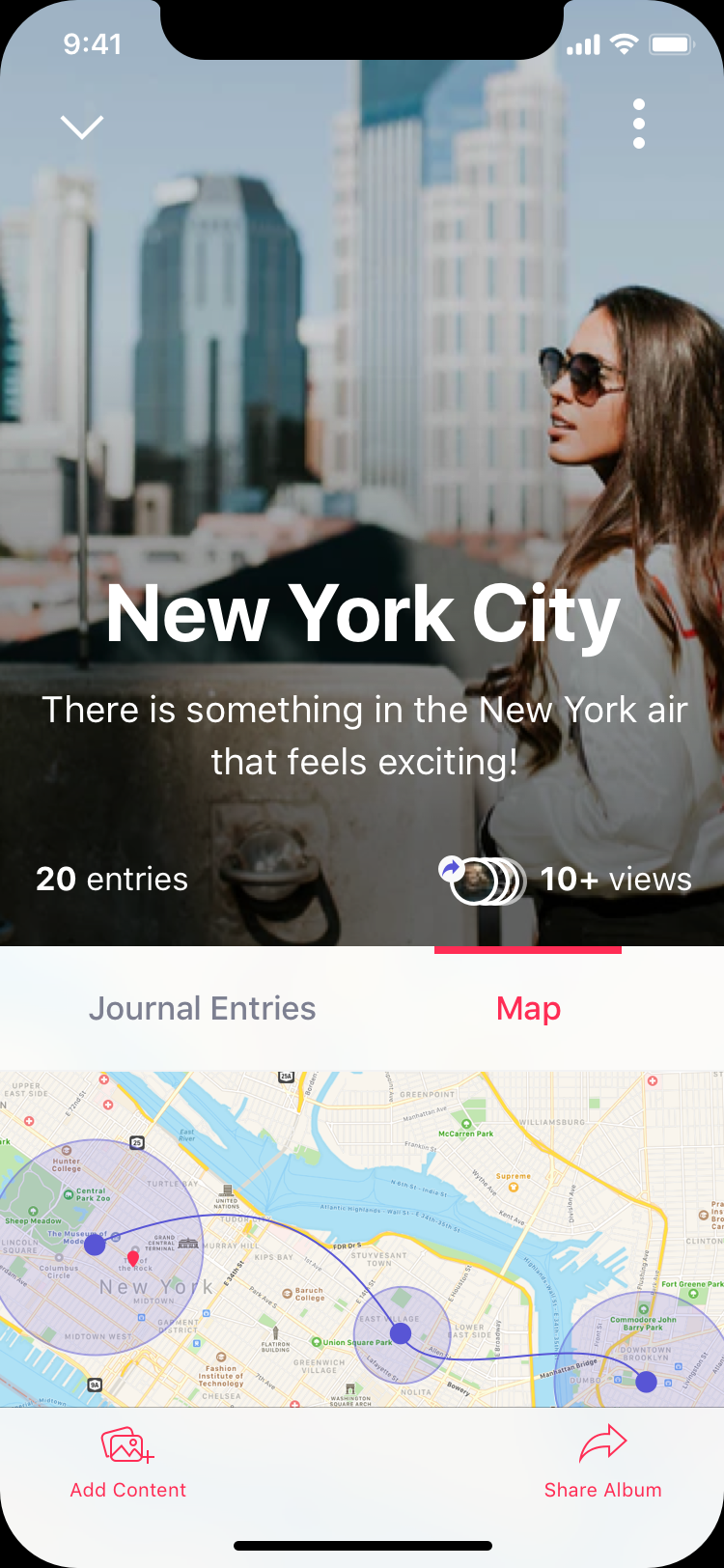Image resolution: width=724 pixels, height=1568 pixels.
Task: Select the route point near Columbus Circle
Action: [x=95, y=1245]
